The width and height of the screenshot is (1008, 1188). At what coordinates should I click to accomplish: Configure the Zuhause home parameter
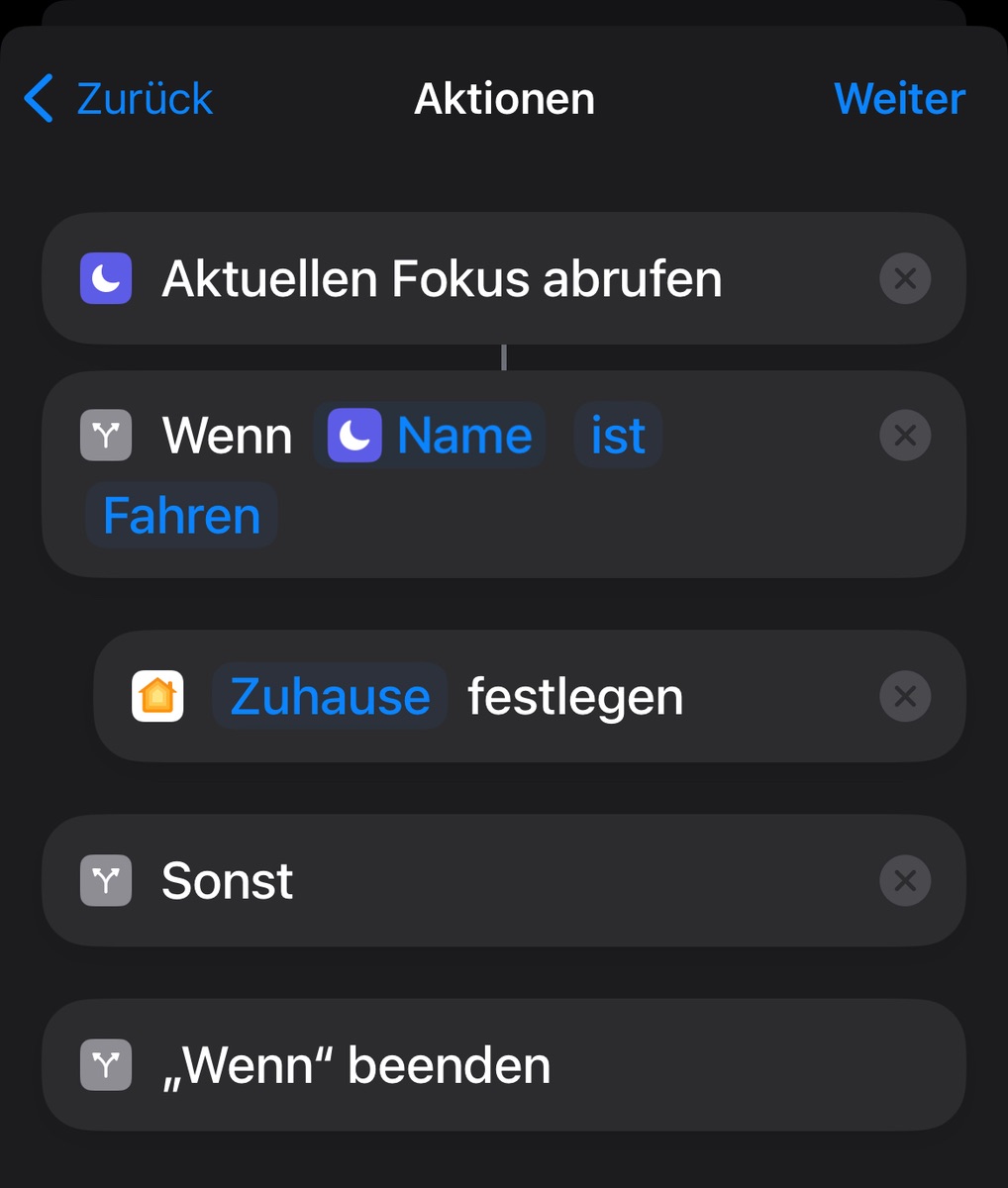click(x=330, y=696)
